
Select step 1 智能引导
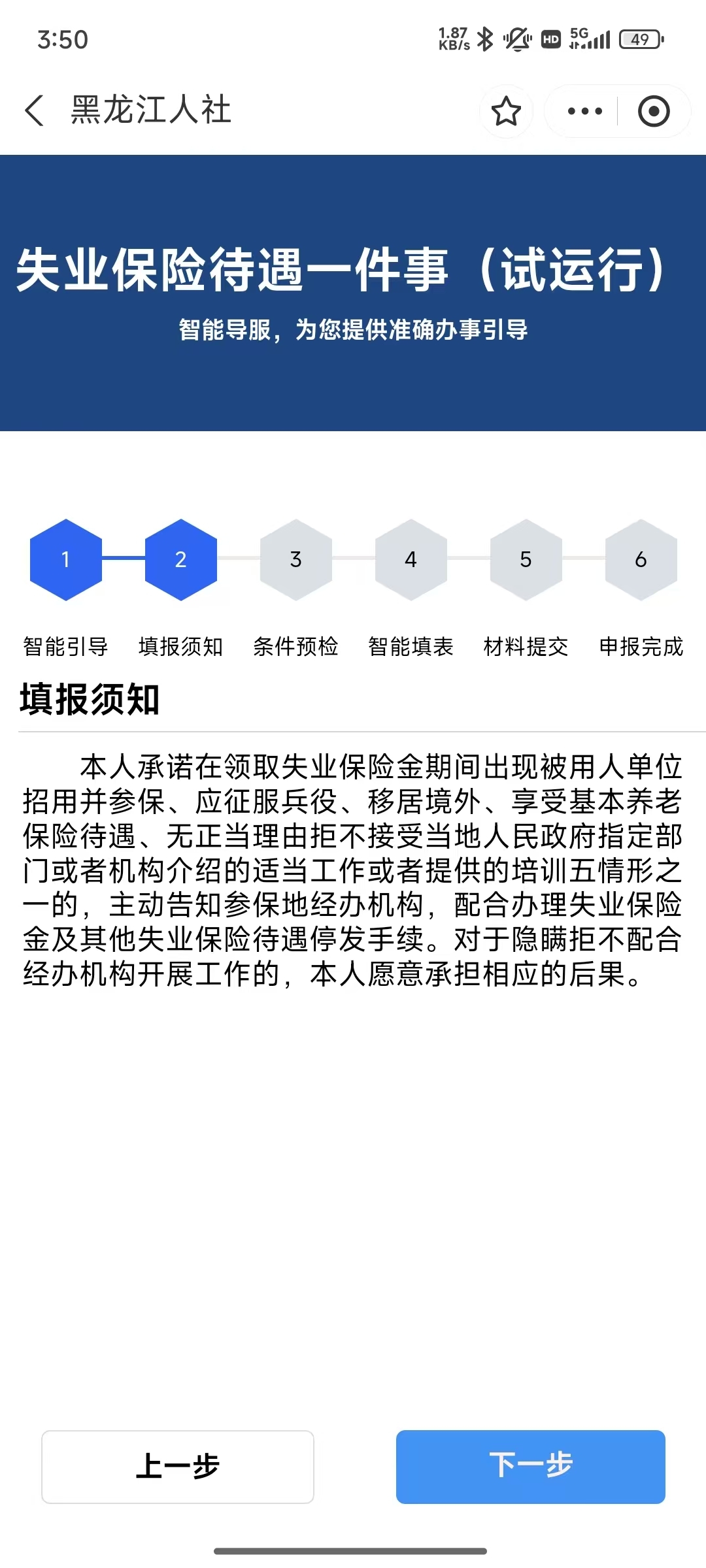tap(66, 560)
